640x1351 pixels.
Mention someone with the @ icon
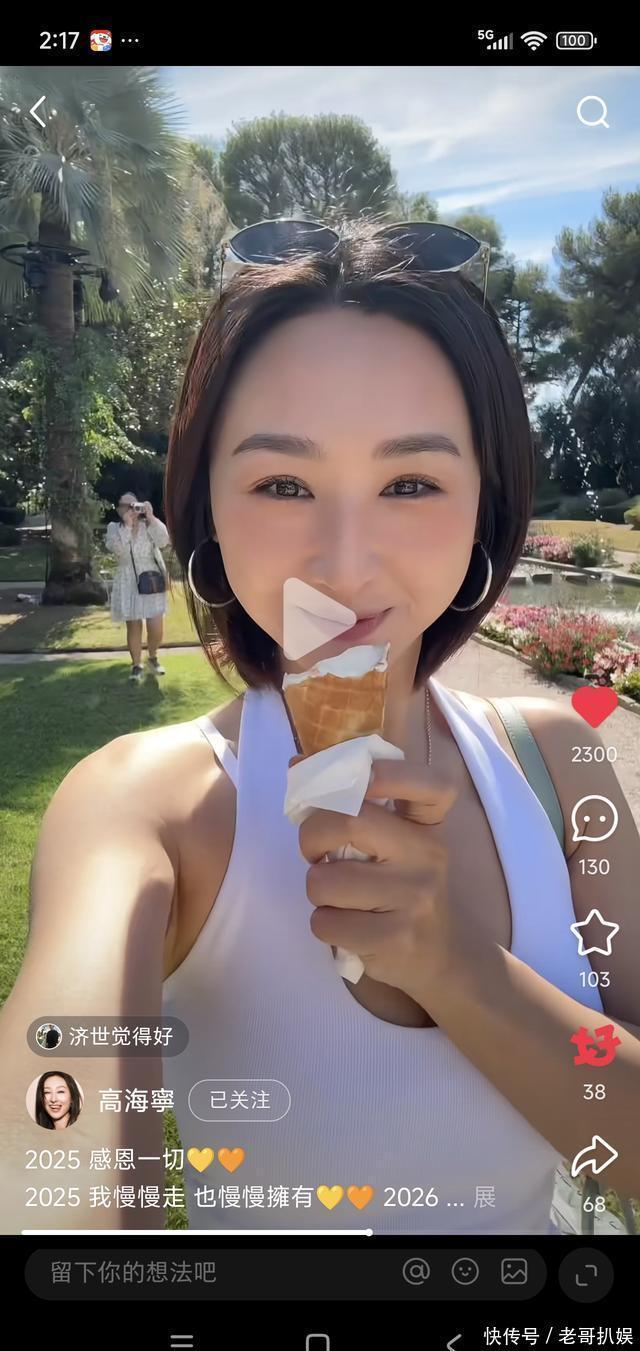(416, 1271)
